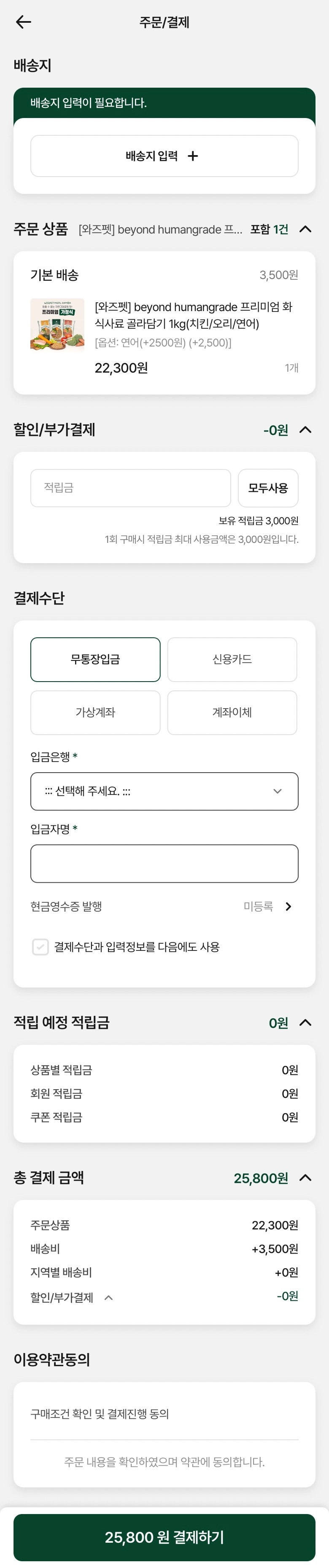This screenshot has height=1568, width=329.
Task: Select the 가상계좌 payment option
Action: point(96,712)
